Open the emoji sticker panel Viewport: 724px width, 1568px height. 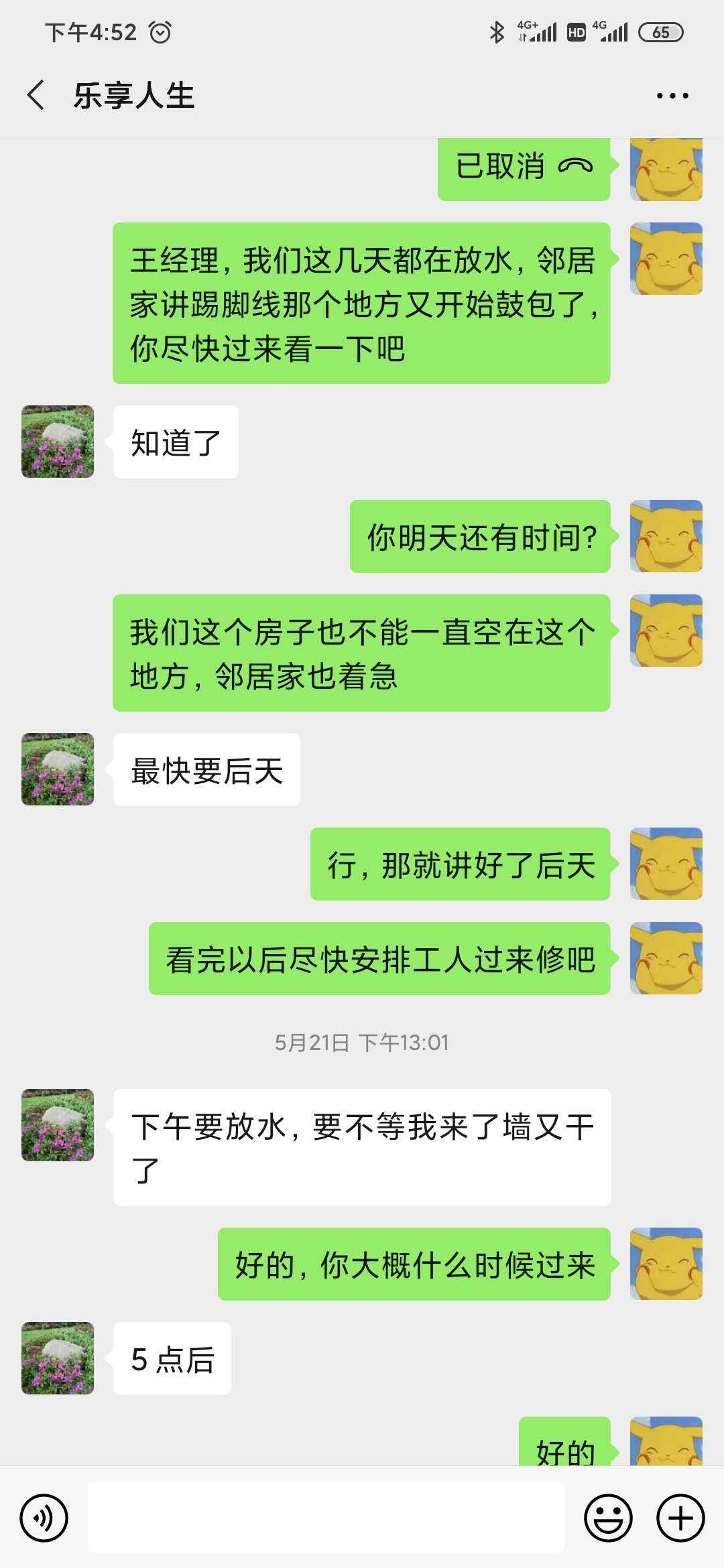coord(608,1518)
